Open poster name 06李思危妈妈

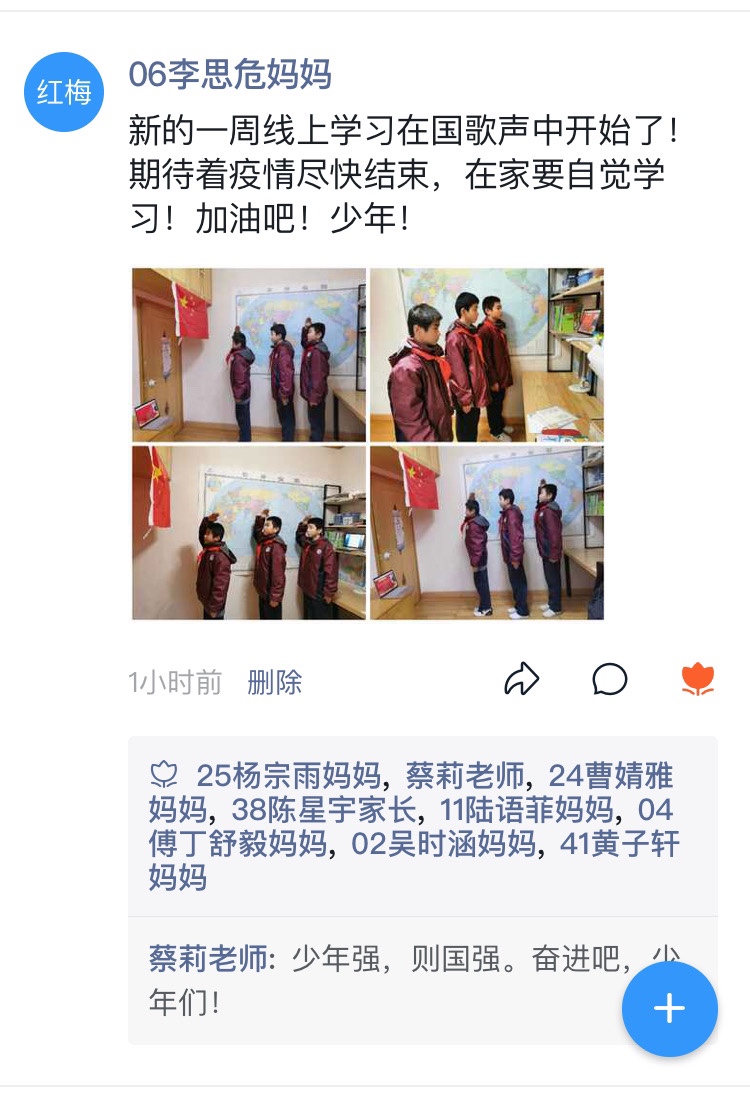click(230, 74)
